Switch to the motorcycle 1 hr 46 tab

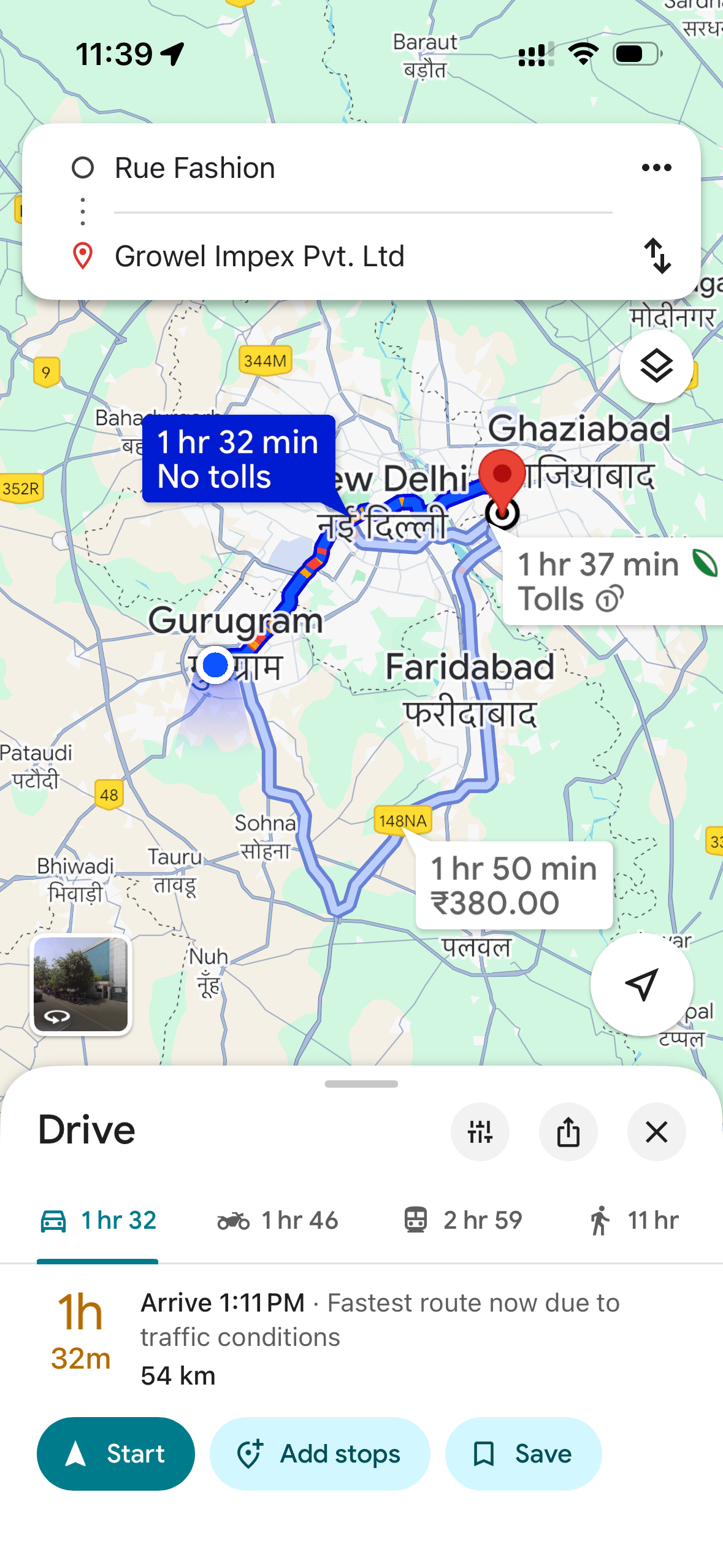(x=277, y=1221)
